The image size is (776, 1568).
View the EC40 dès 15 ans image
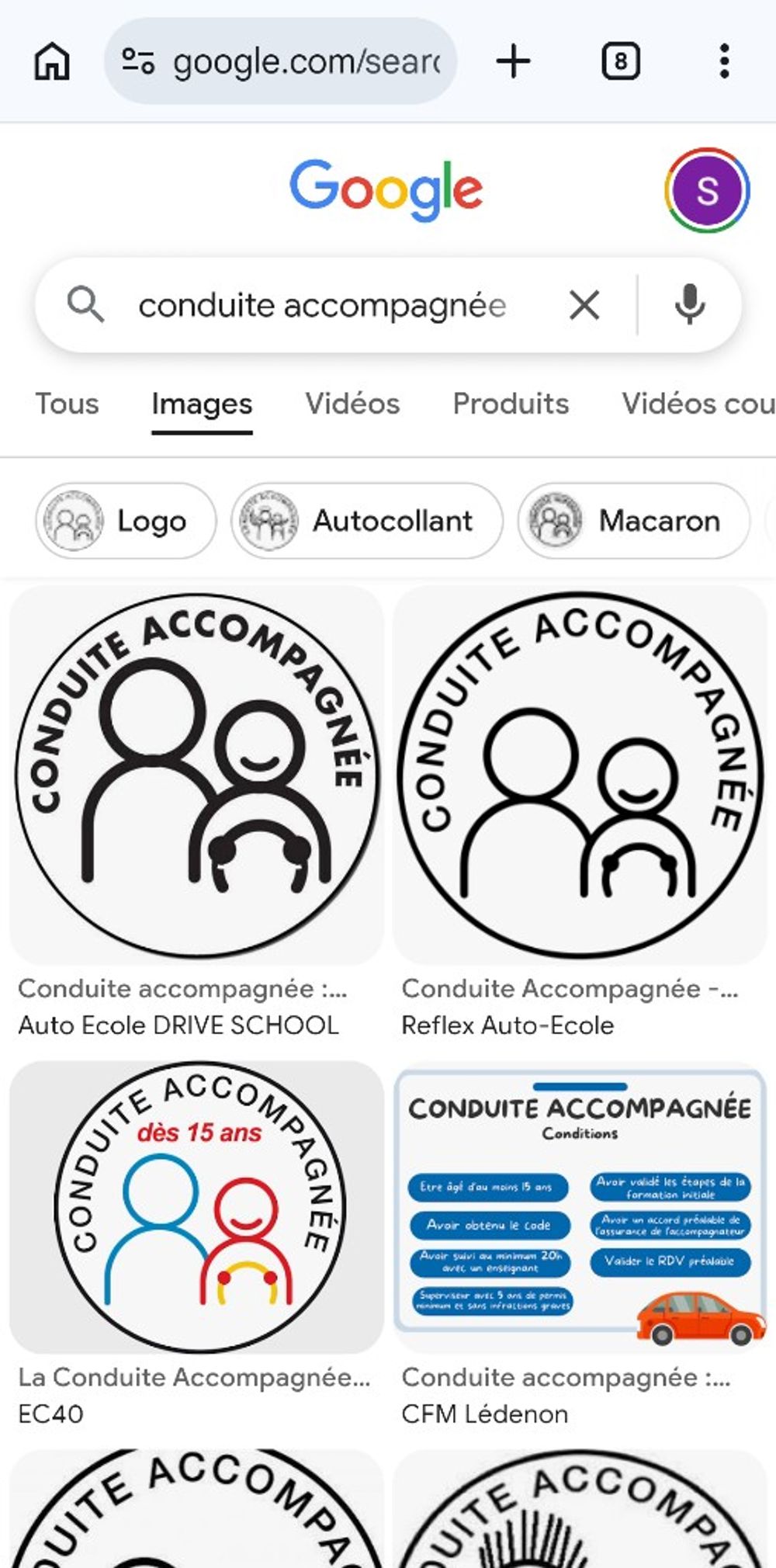(196, 1207)
